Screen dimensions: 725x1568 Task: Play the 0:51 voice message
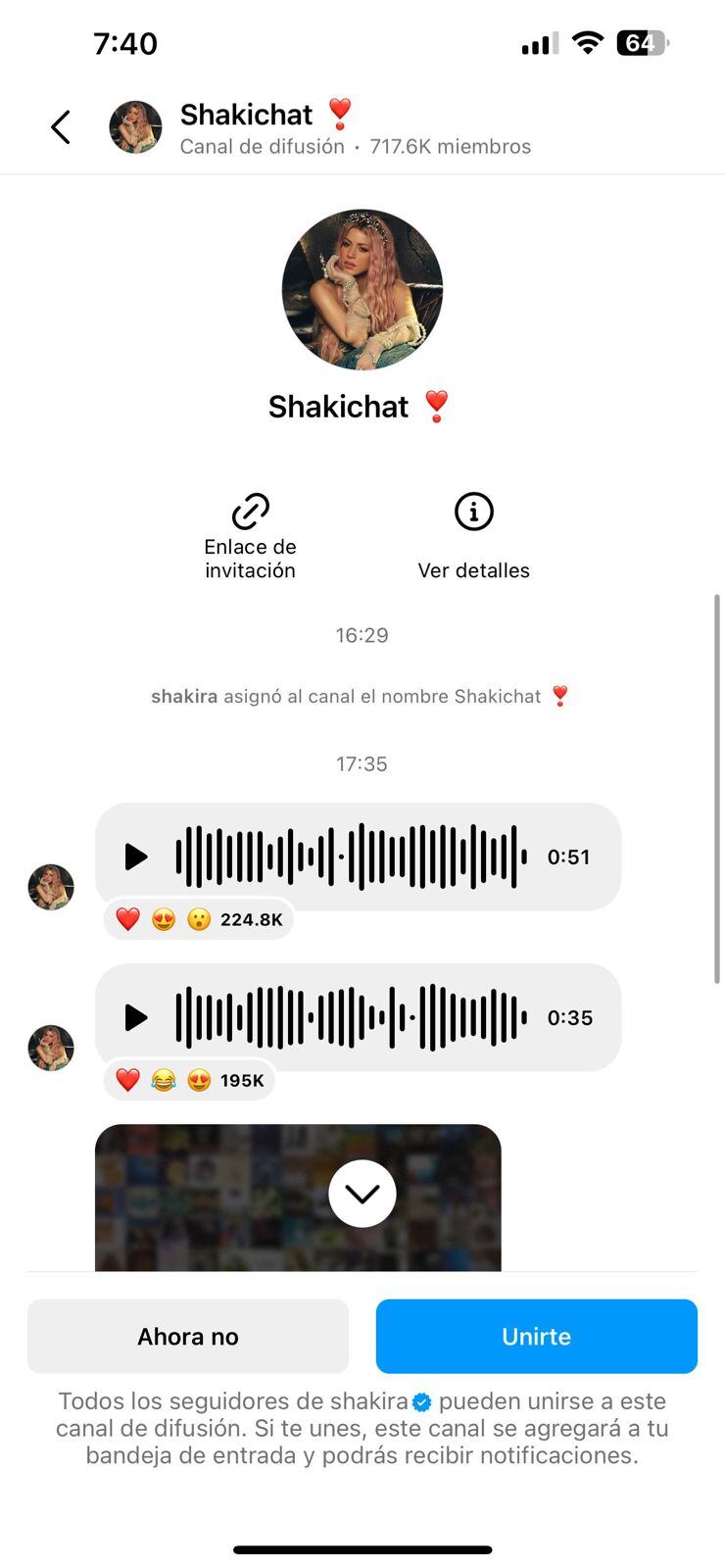pyautogui.click(x=136, y=857)
